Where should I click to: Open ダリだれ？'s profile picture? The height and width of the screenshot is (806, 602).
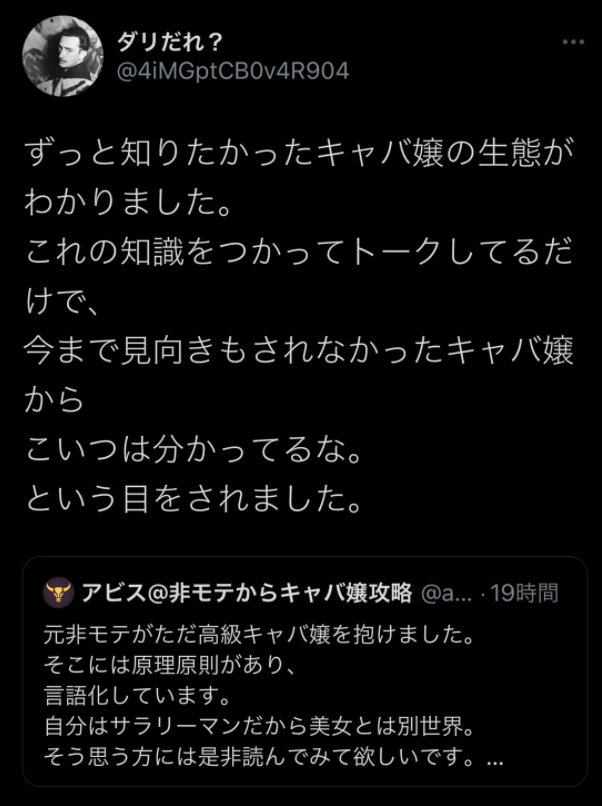pos(63,57)
